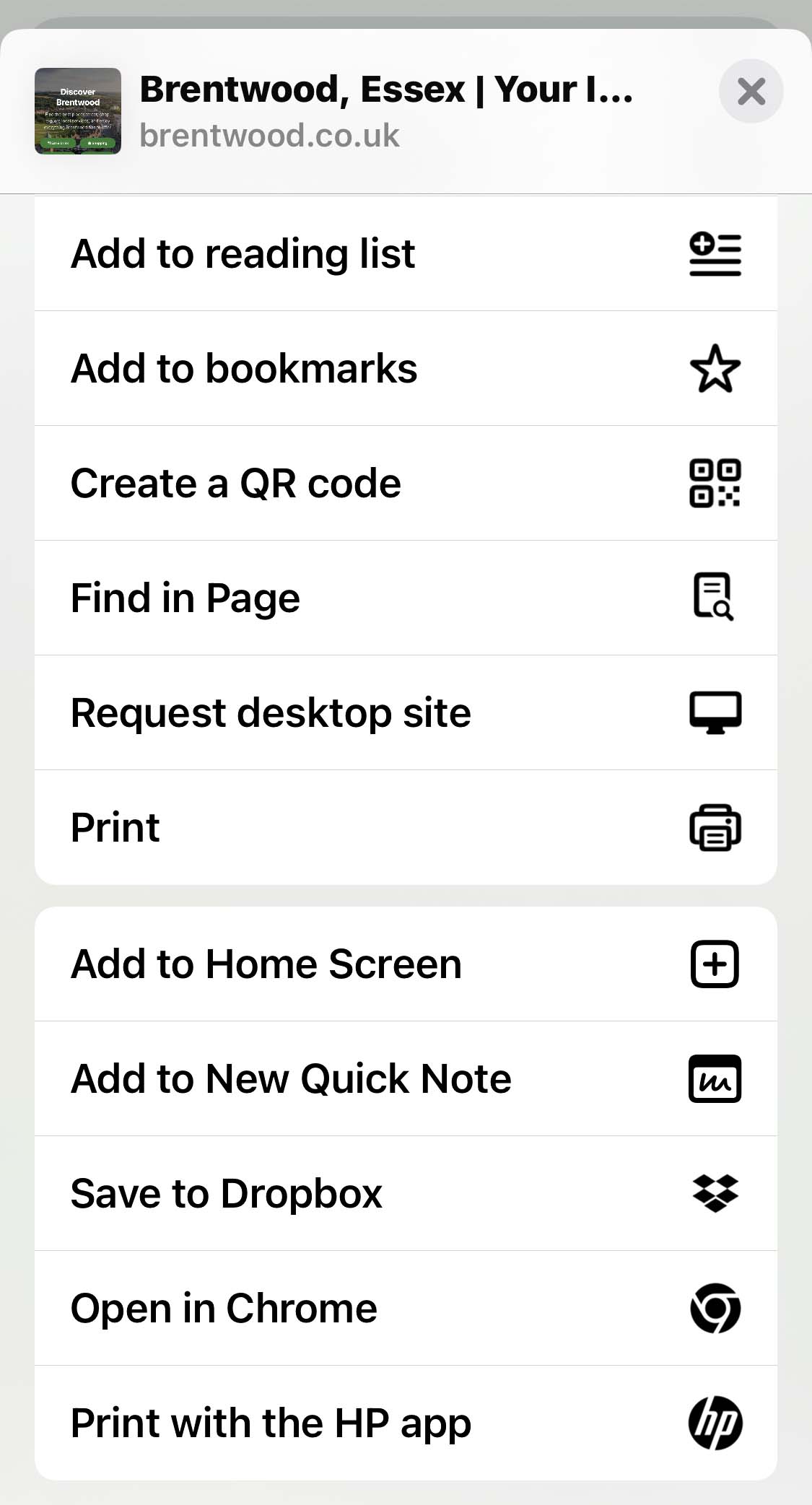Select the Add to reading list icon
The width and height of the screenshot is (812, 1505).
(x=715, y=253)
